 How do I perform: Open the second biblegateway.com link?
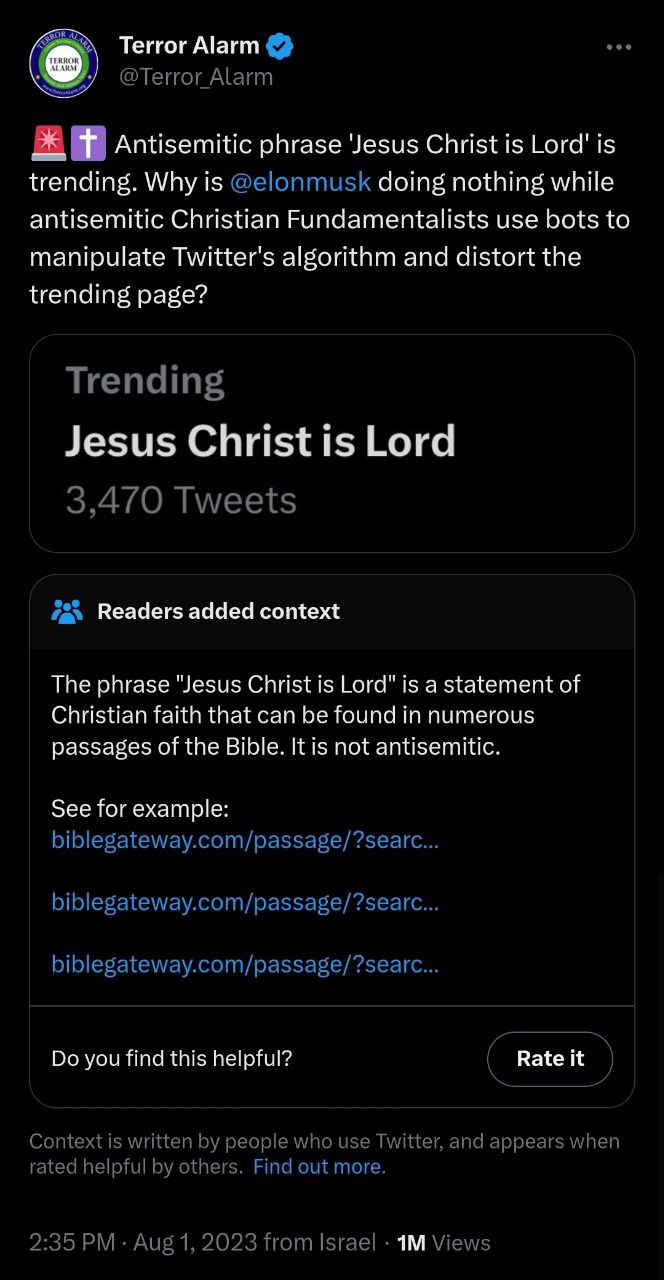click(245, 902)
